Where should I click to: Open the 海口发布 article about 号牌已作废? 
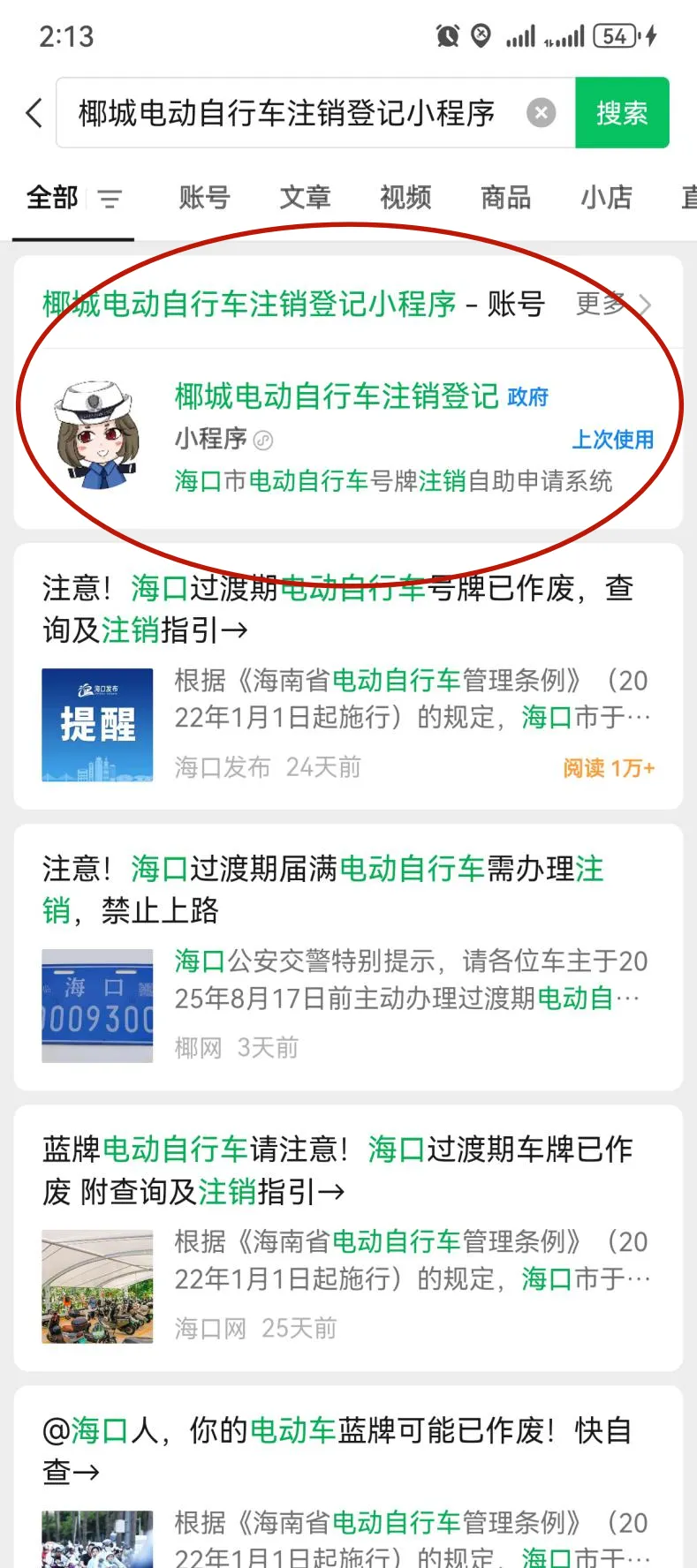(x=348, y=675)
